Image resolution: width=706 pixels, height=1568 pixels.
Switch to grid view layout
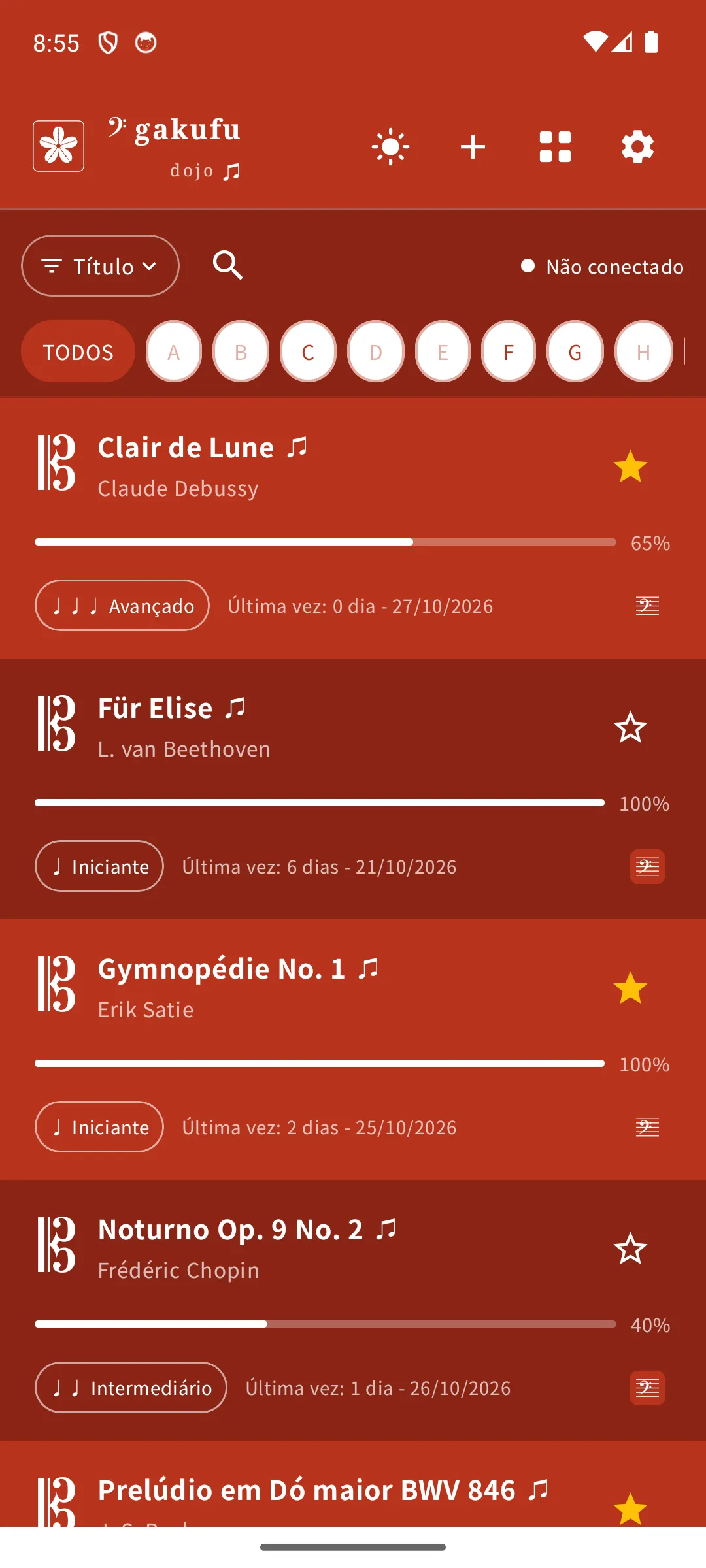(x=555, y=147)
